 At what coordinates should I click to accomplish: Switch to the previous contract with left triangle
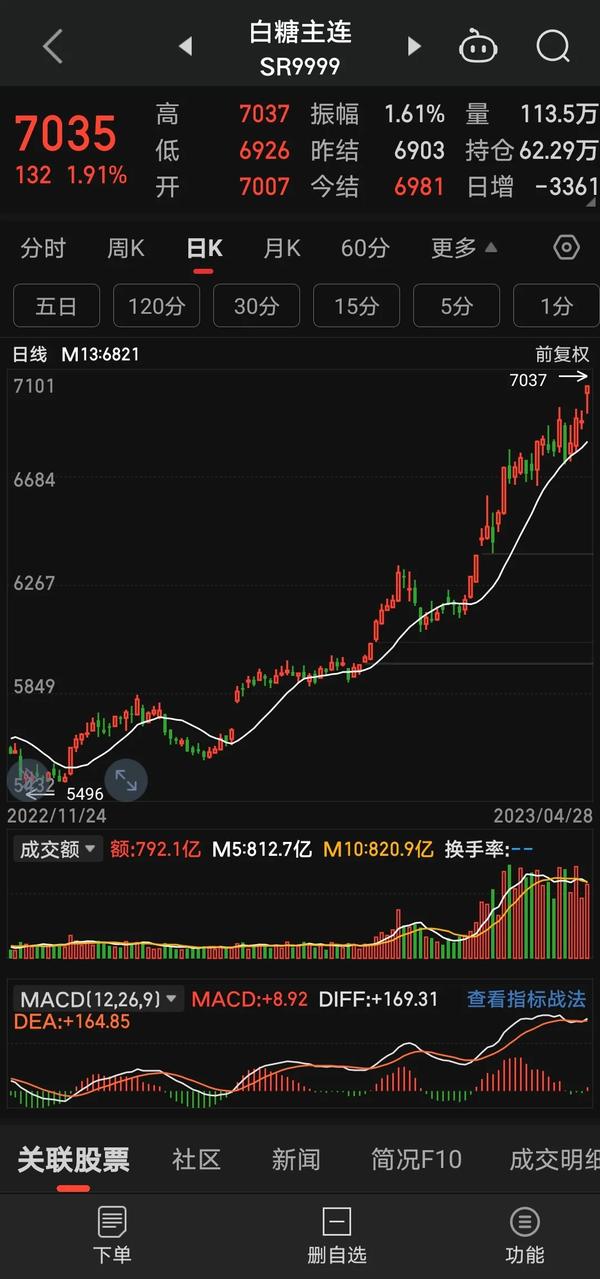pos(185,46)
